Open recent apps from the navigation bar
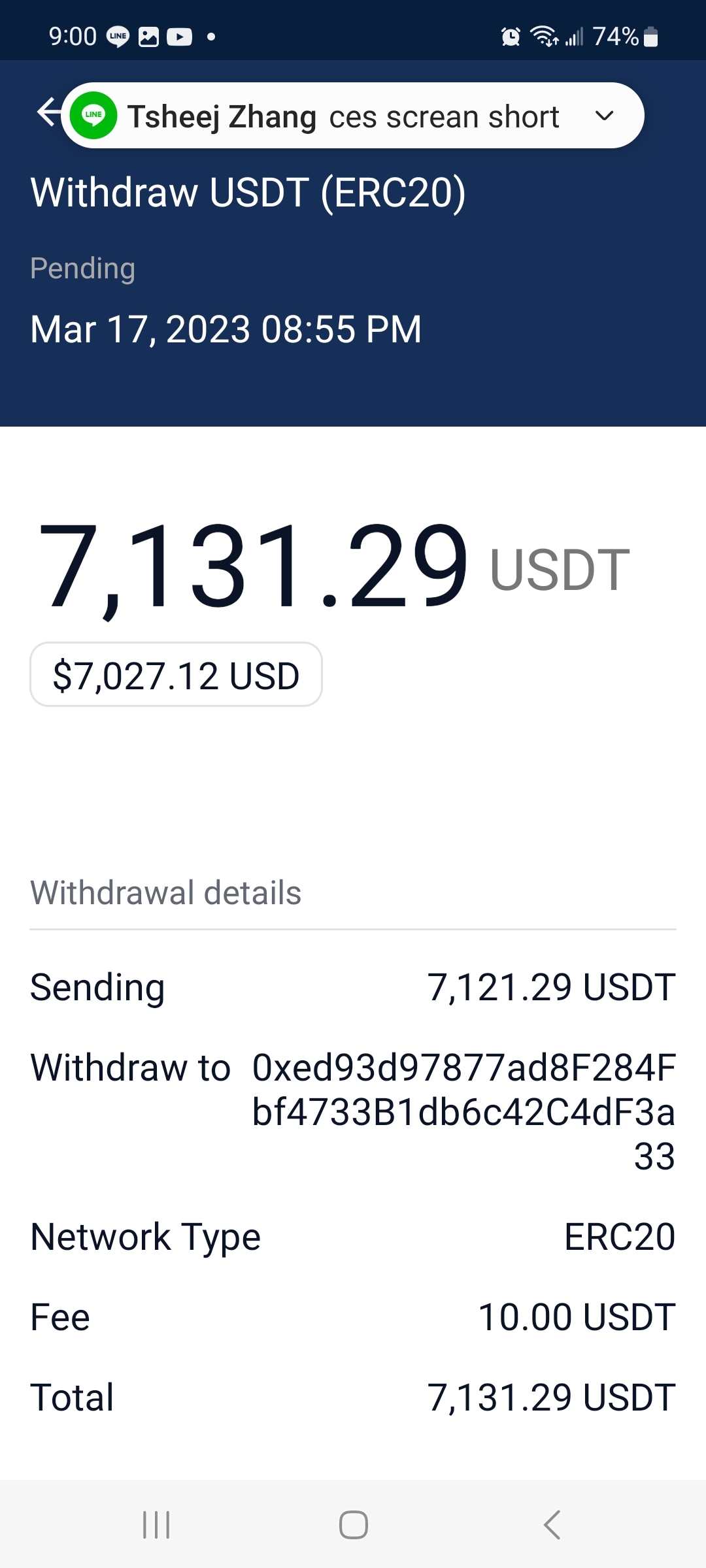Image resolution: width=706 pixels, height=1568 pixels. [156, 1526]
